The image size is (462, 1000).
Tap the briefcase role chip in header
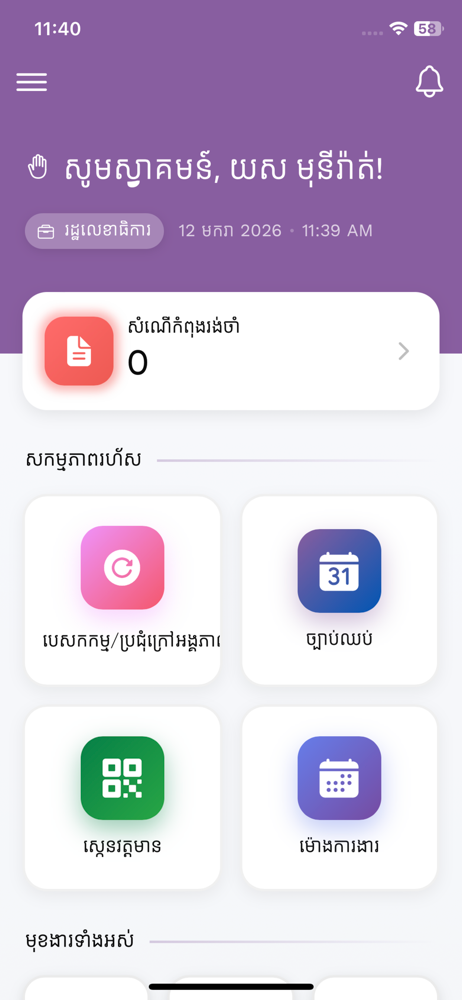tap(94, 231)
